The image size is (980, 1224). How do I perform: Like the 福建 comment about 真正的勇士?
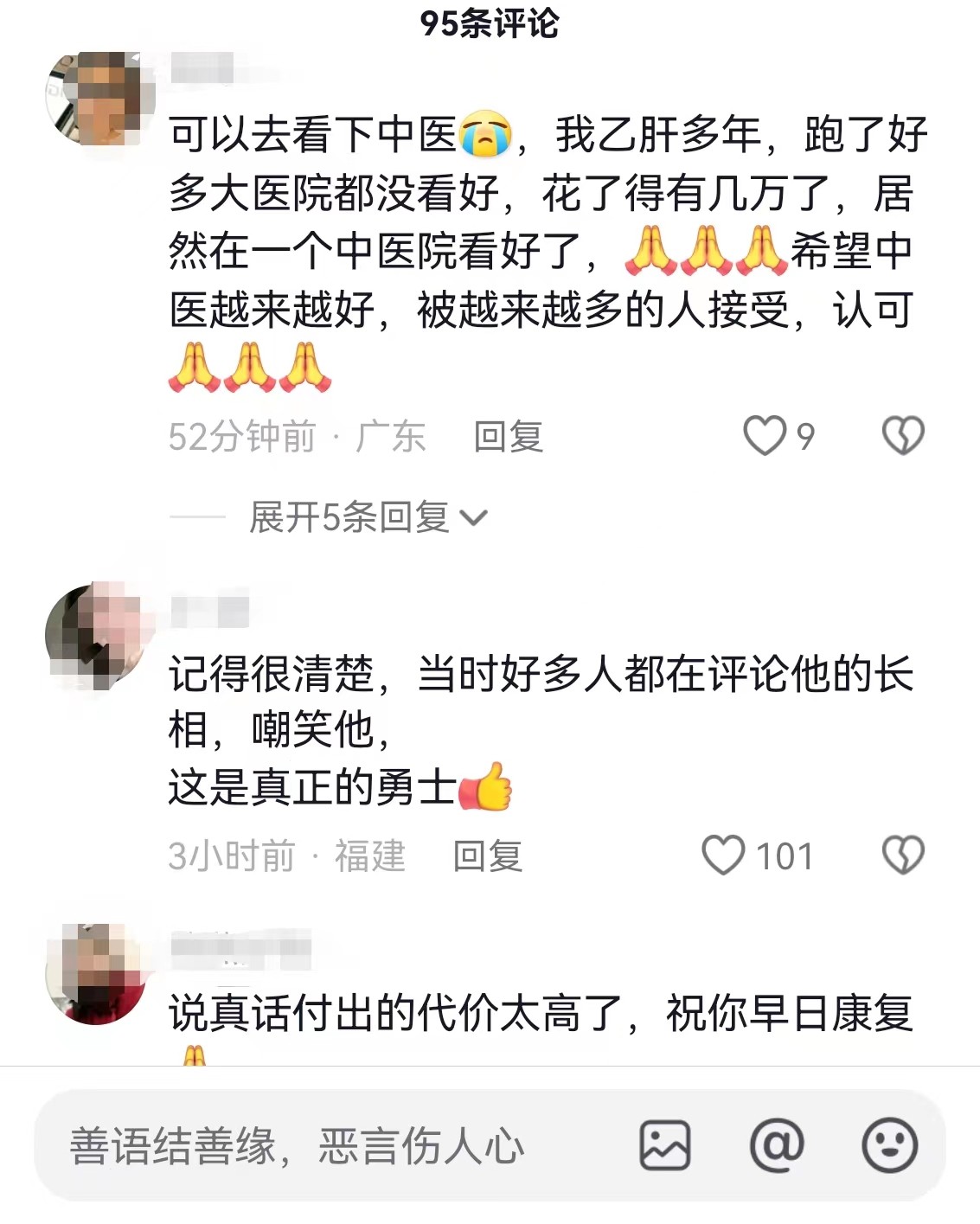(723, 856)
